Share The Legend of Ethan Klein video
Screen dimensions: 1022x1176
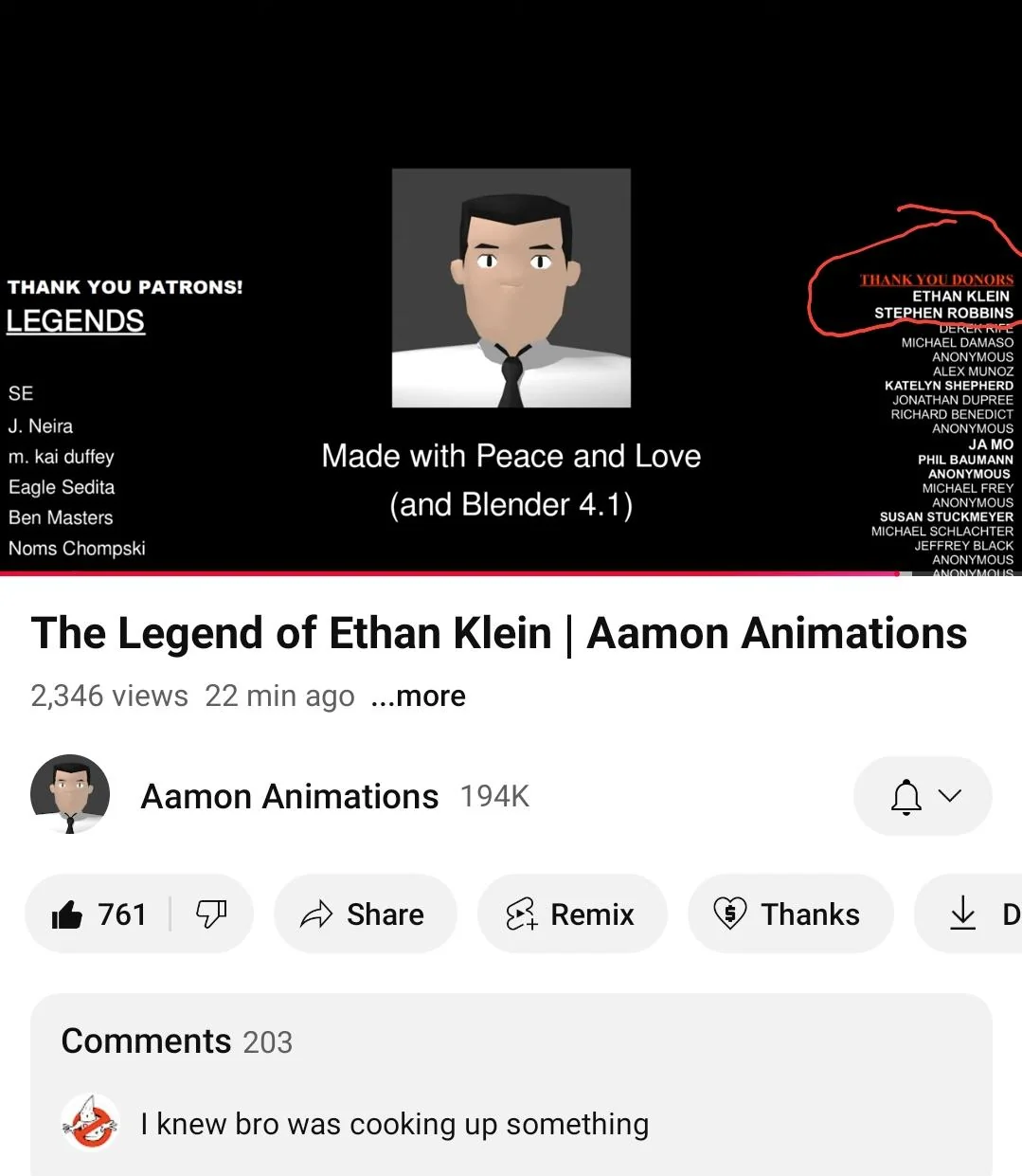coord(365,914)
